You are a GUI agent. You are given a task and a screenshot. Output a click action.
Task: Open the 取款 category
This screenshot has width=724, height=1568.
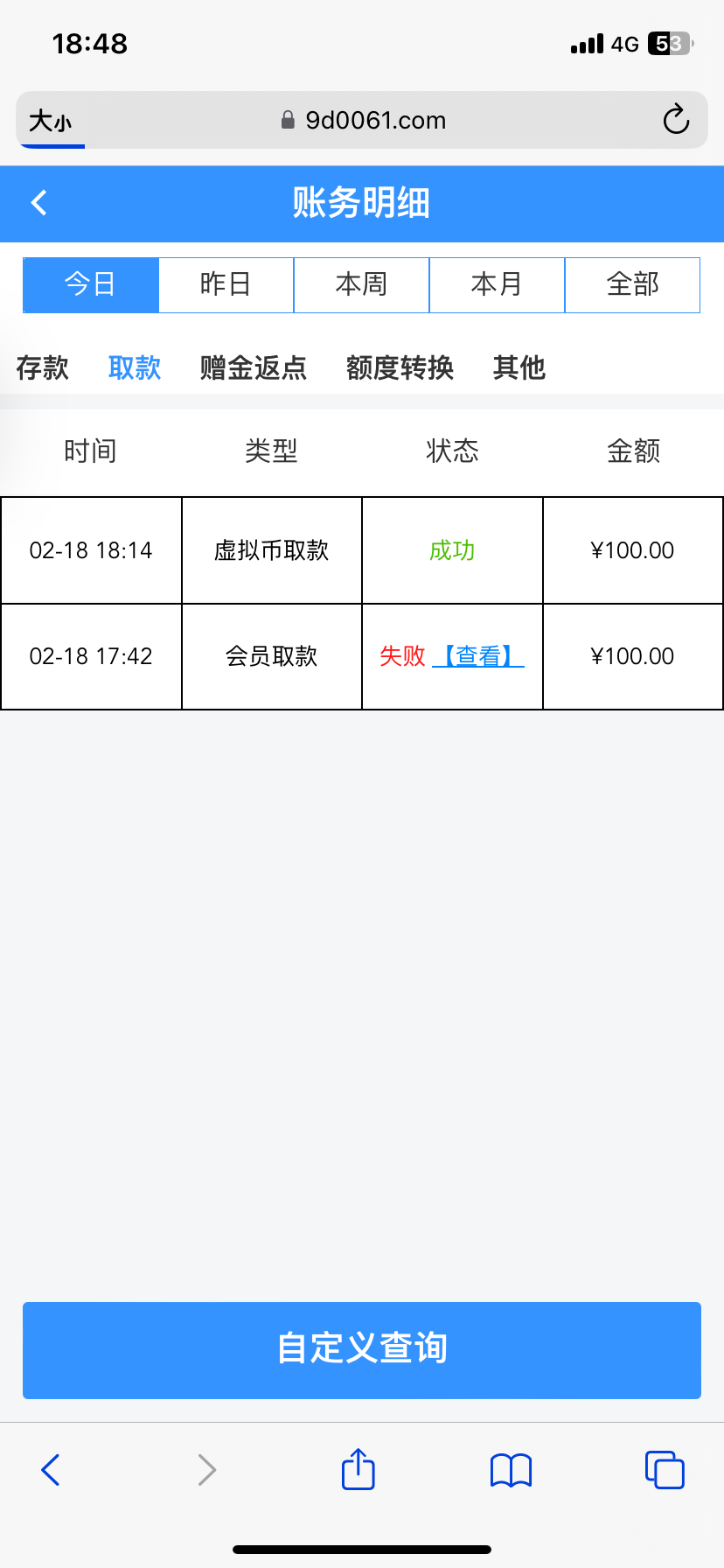[x=135, y=367]
